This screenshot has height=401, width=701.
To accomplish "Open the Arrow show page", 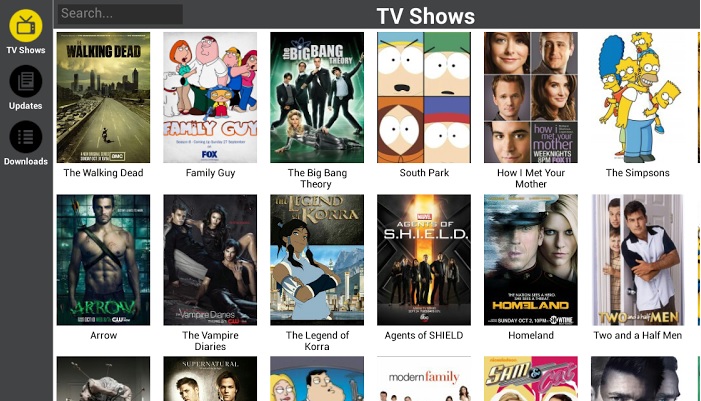I will 103,260.
